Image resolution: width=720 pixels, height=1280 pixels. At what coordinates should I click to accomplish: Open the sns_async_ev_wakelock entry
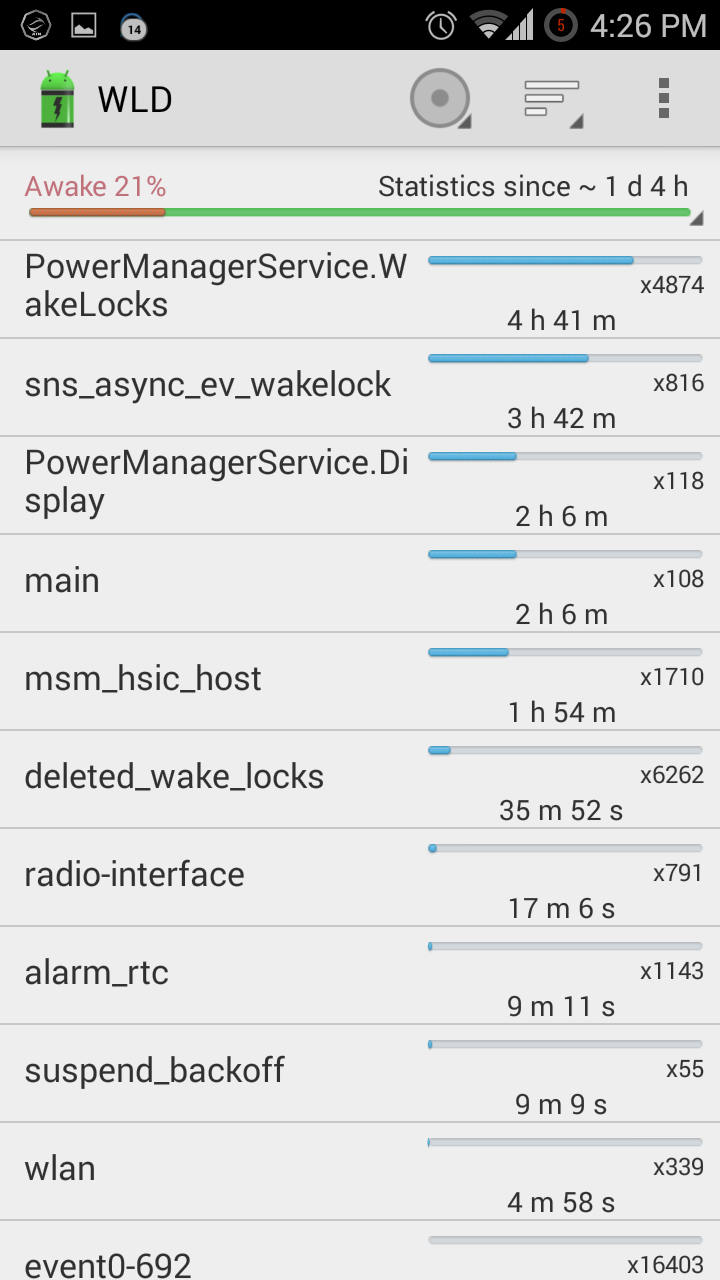[x=360, y=388]
